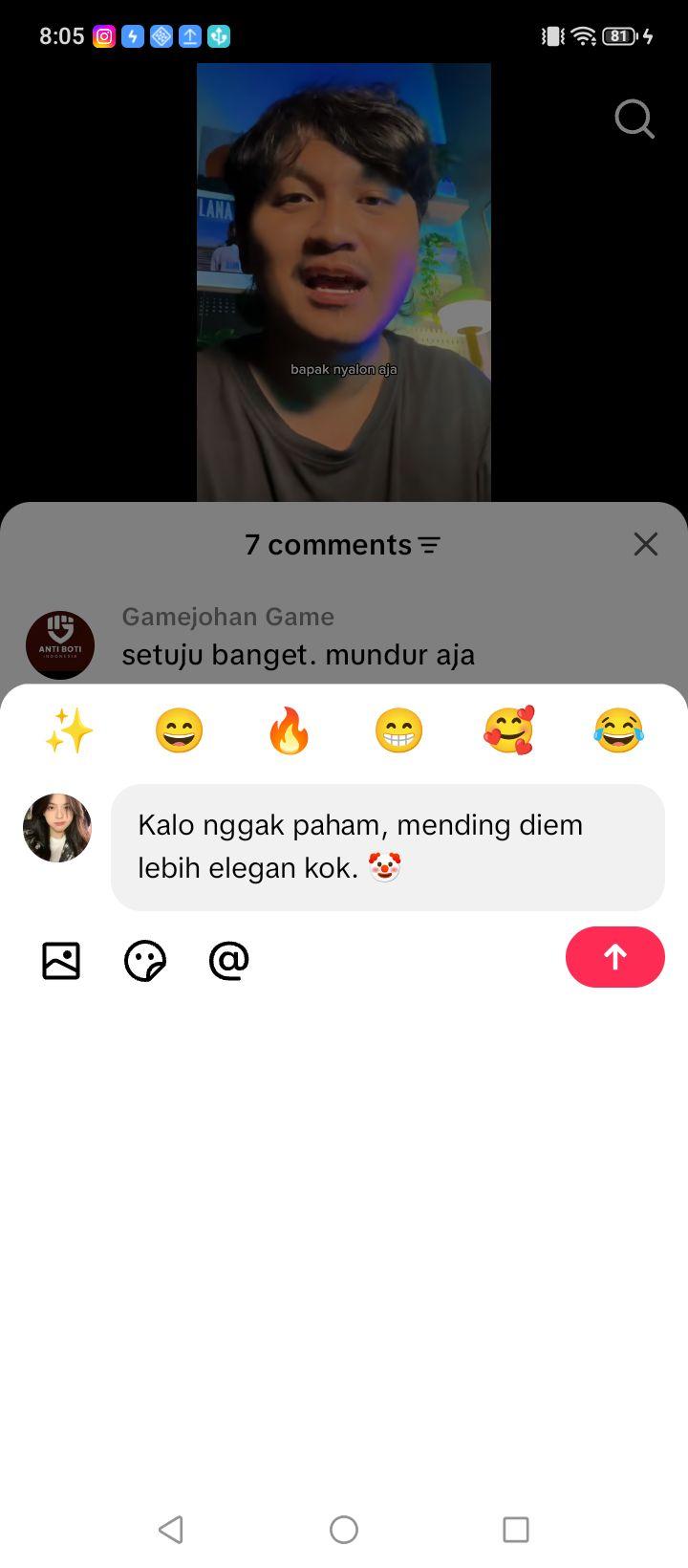
Task: Insert the sparkles emoji
Action: pos(69,731)
